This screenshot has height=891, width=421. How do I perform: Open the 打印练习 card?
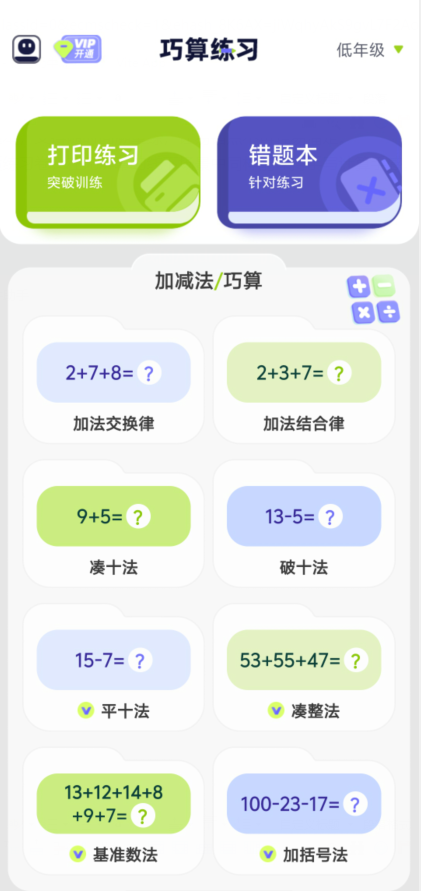click(x=108, y=173)
